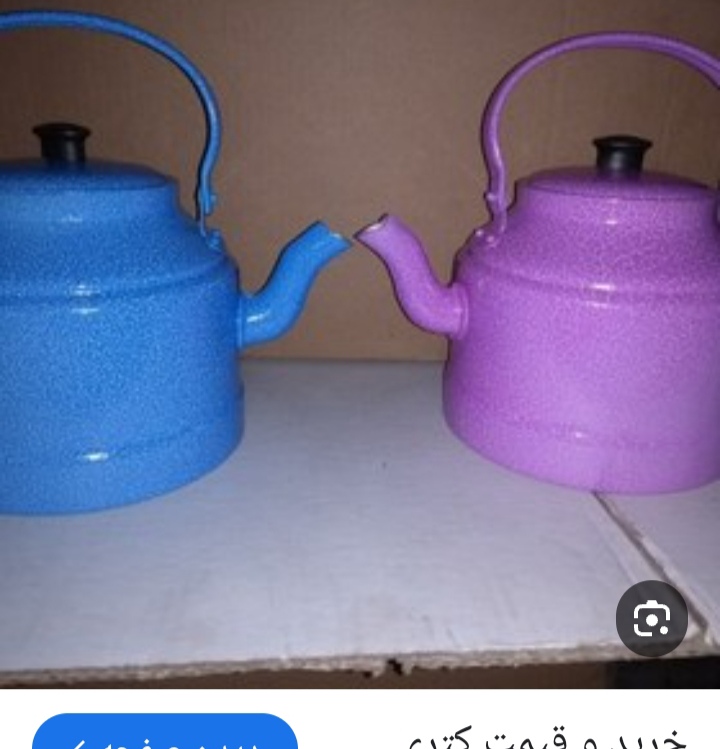The width and height of the screenshot is (720, 749).
Task: Tap the blue button below the image
Action: point(165,734)
